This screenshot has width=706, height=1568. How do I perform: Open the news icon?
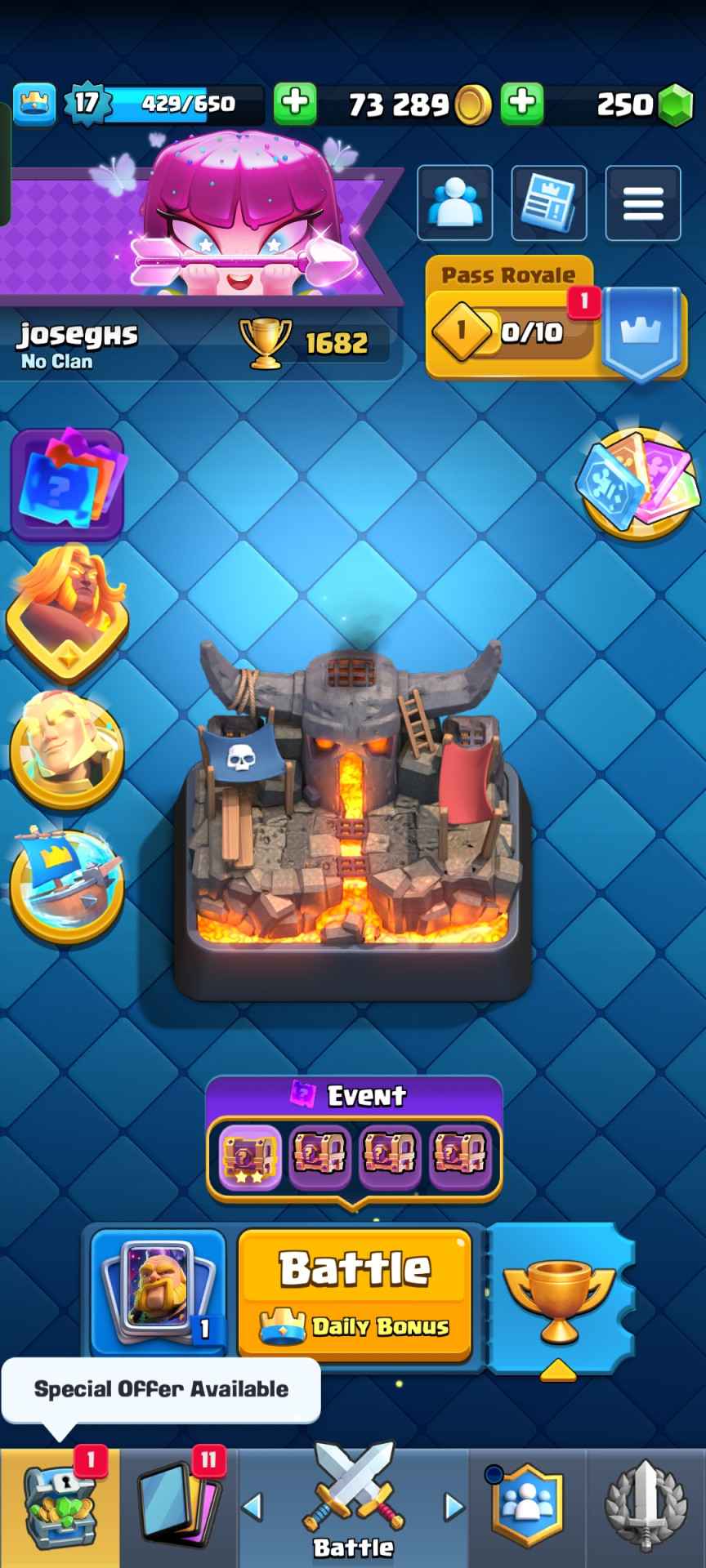548,203
